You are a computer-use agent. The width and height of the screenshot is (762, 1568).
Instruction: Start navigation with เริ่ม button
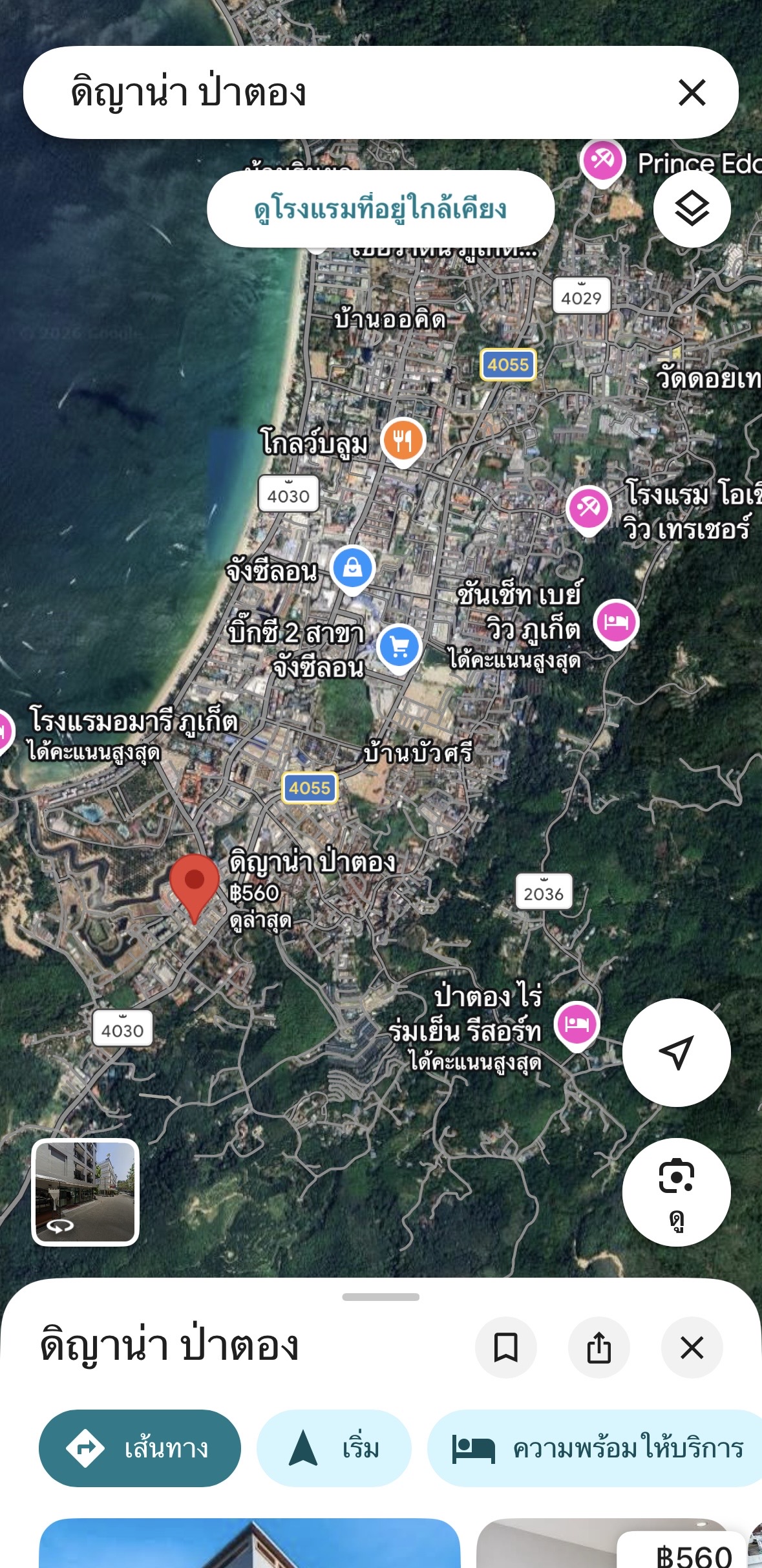point(333,1448)
